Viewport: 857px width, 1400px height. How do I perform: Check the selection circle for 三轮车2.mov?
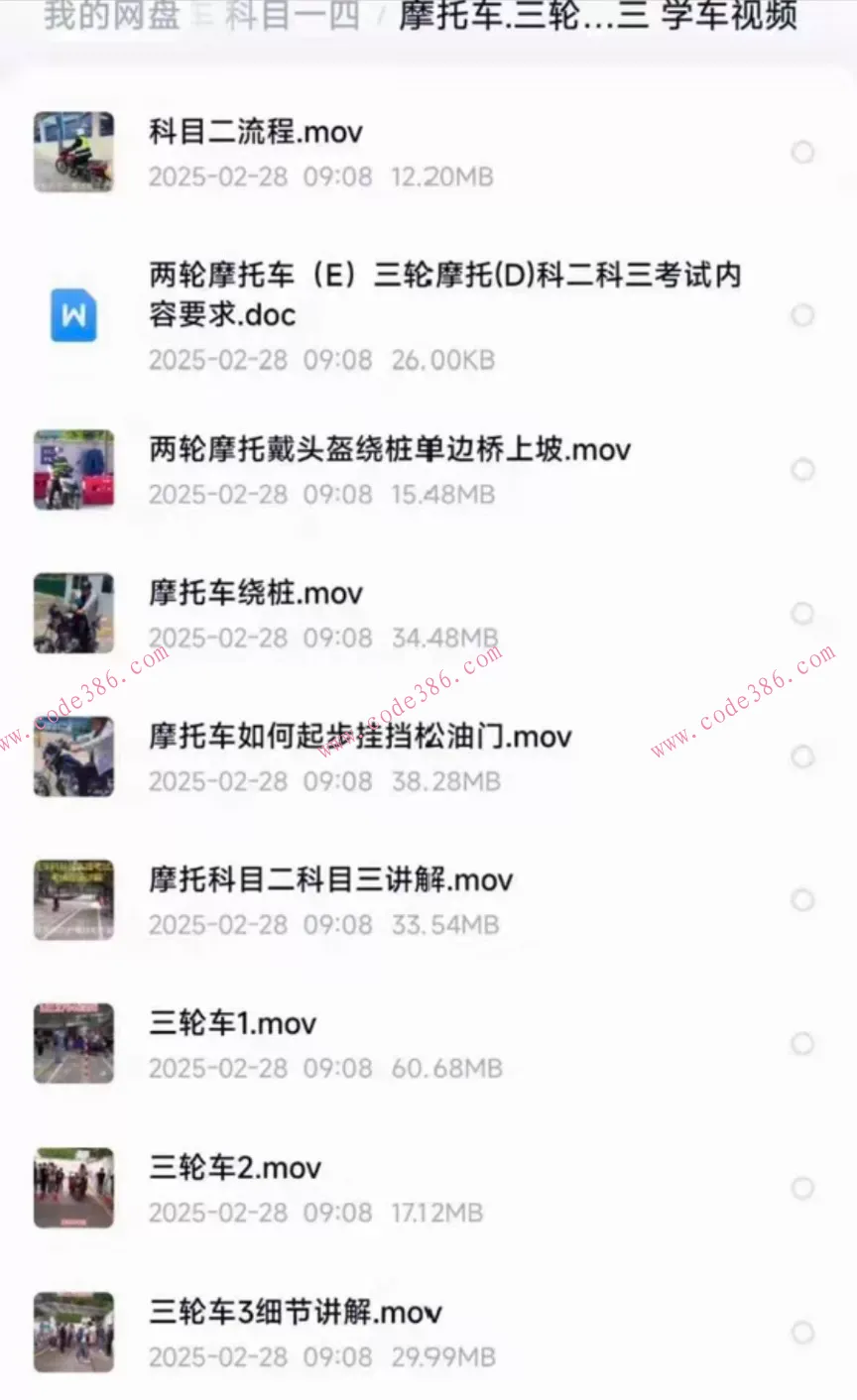point(803,1188)
